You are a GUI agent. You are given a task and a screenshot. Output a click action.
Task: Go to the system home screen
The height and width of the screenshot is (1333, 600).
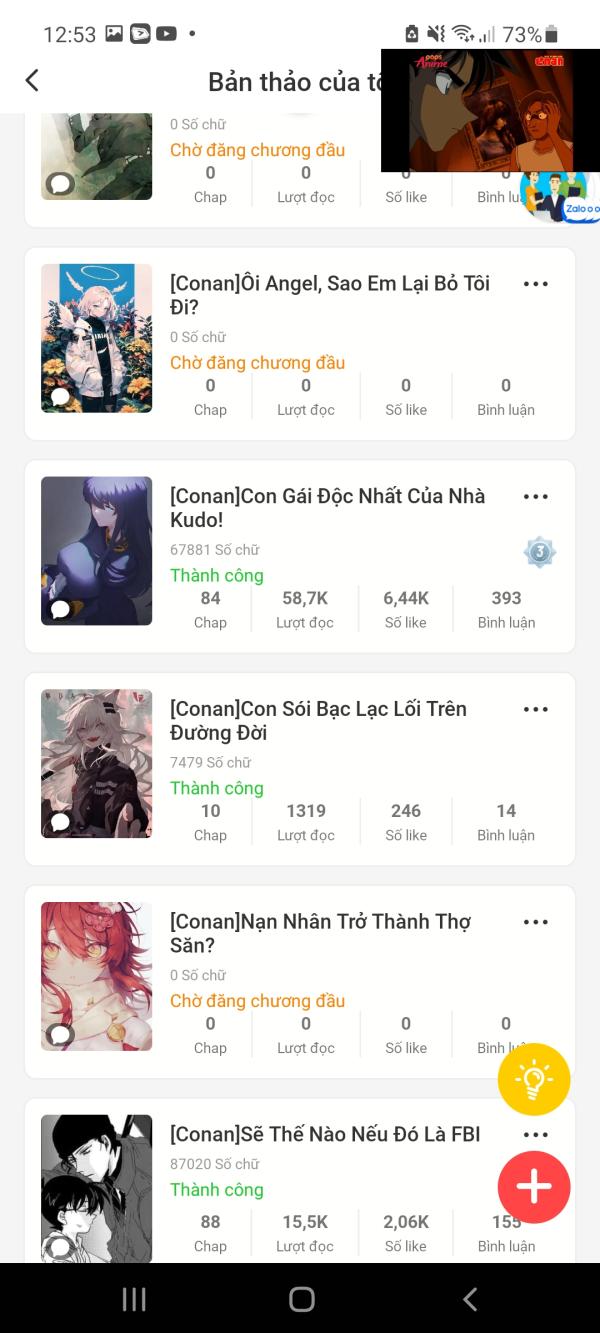301,1298
